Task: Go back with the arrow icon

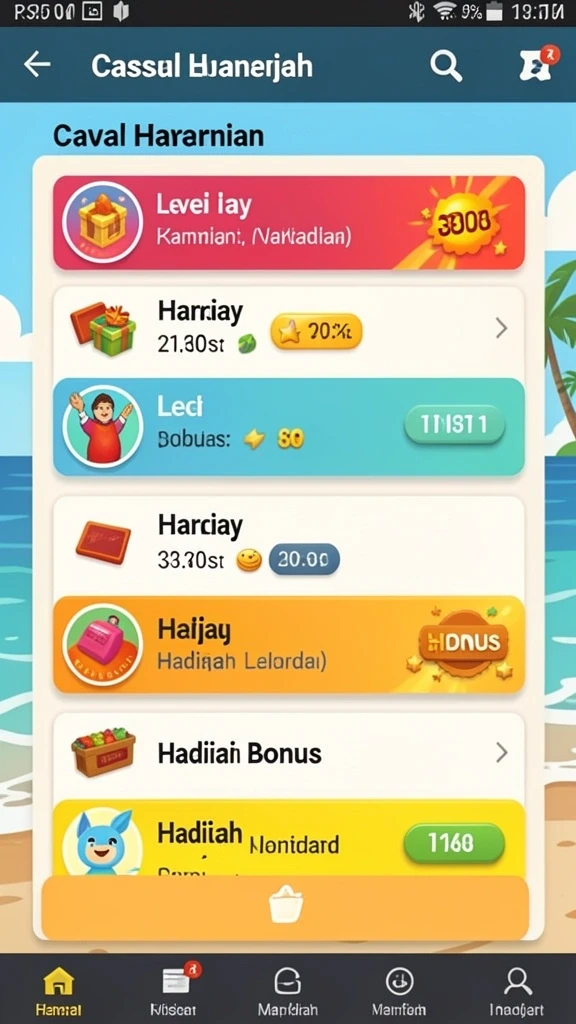Action: pos(37,65)
